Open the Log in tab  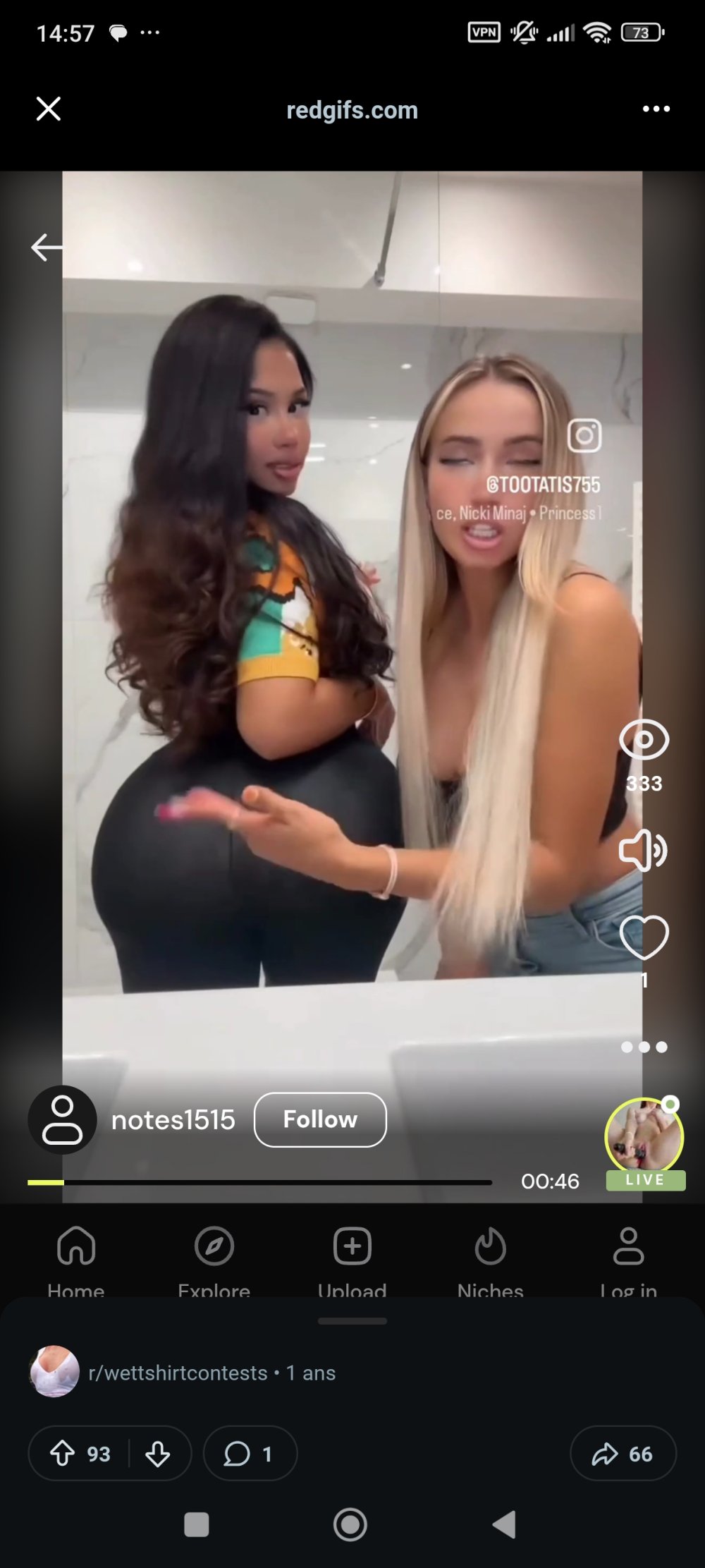(x=628, y=1258)
